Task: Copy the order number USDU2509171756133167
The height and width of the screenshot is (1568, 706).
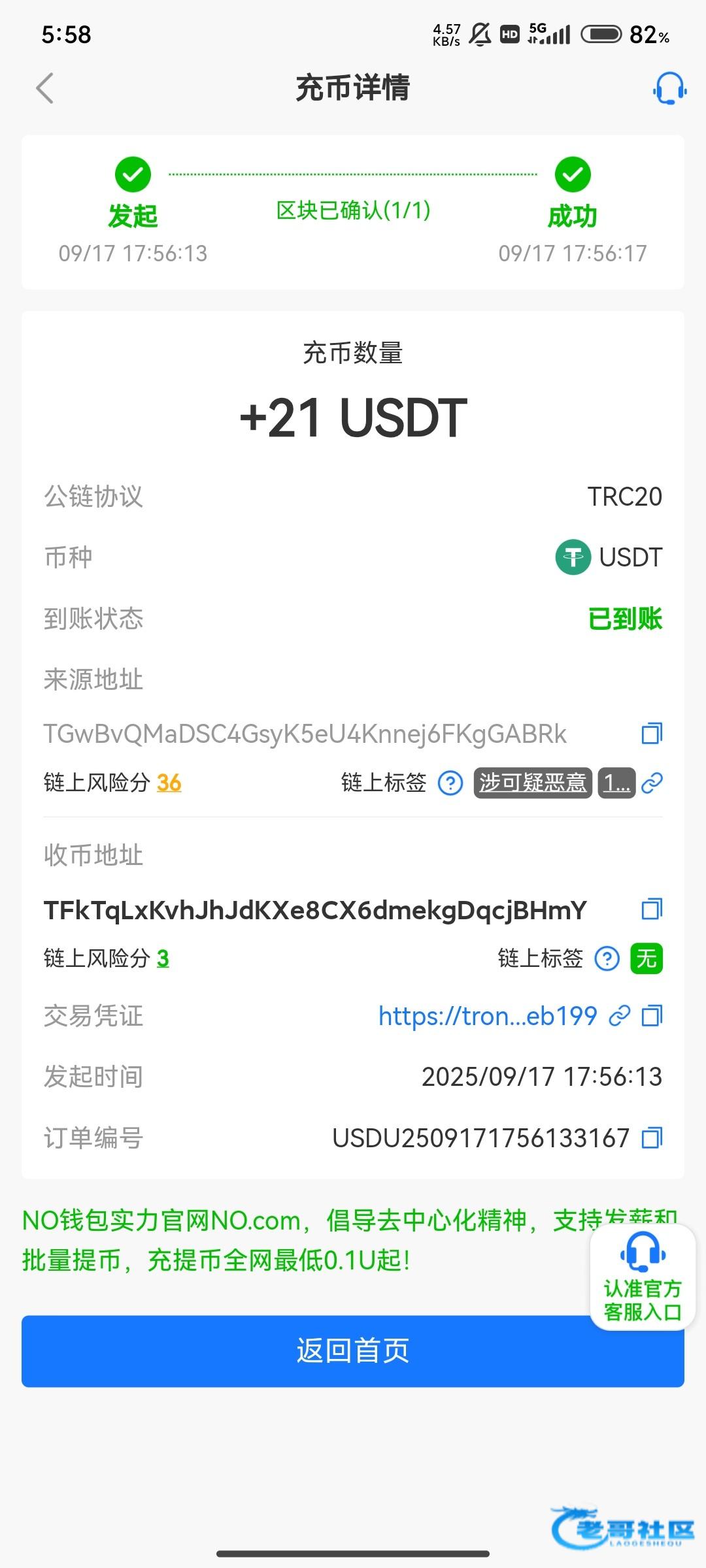Action: (x=652, y=1138)
